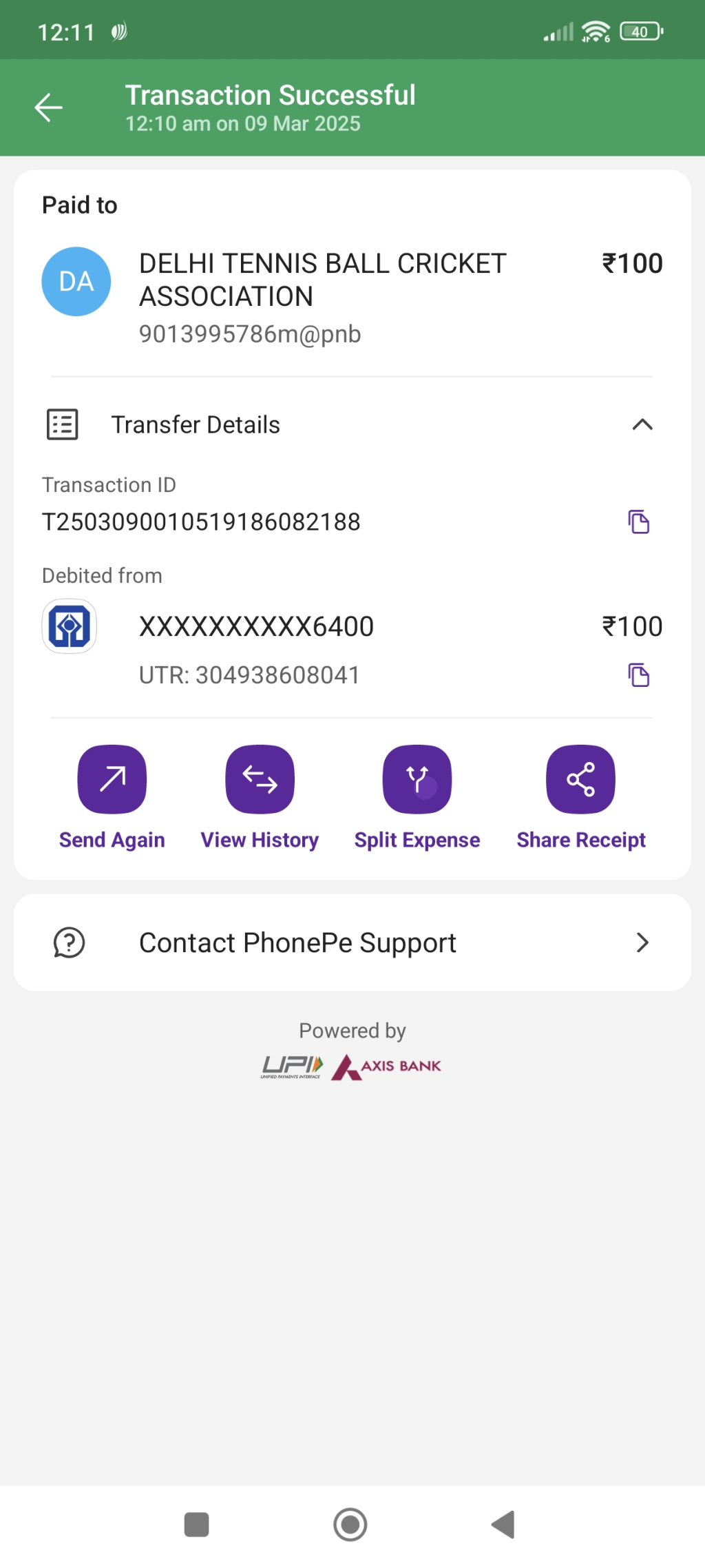This screenshot has width=705, height=1568.
Task: Open Contact PhonePe Support
Action: coord(352,942)
